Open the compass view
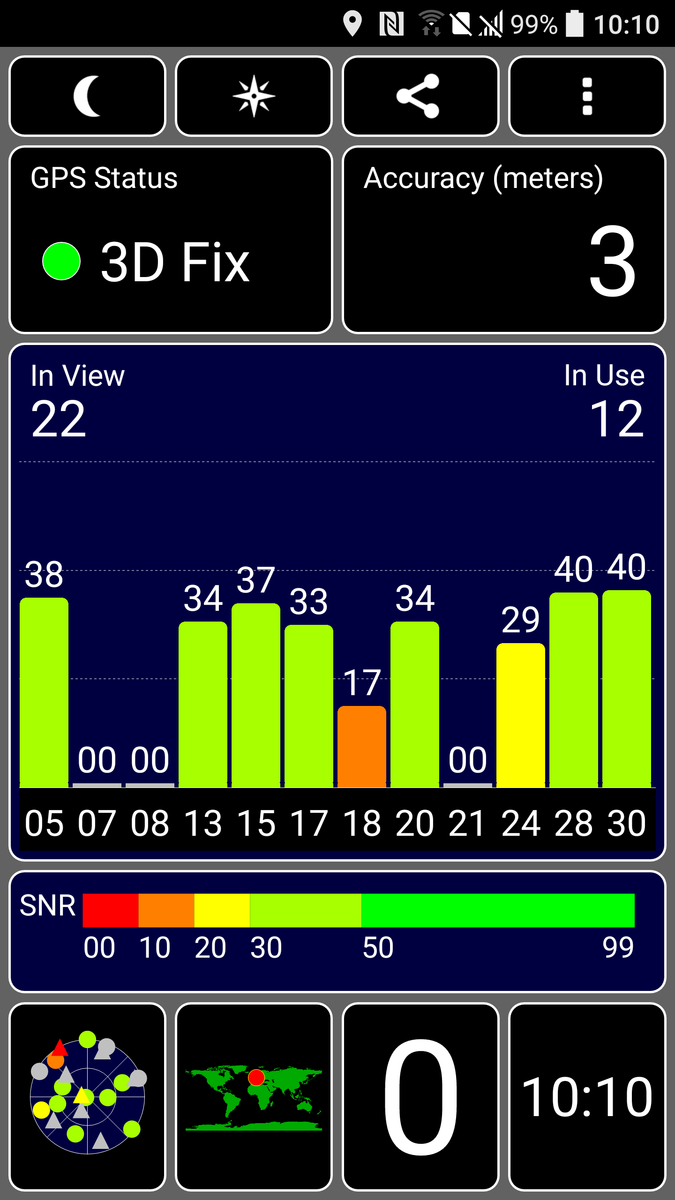675x1200 pixels. (254, 96)
